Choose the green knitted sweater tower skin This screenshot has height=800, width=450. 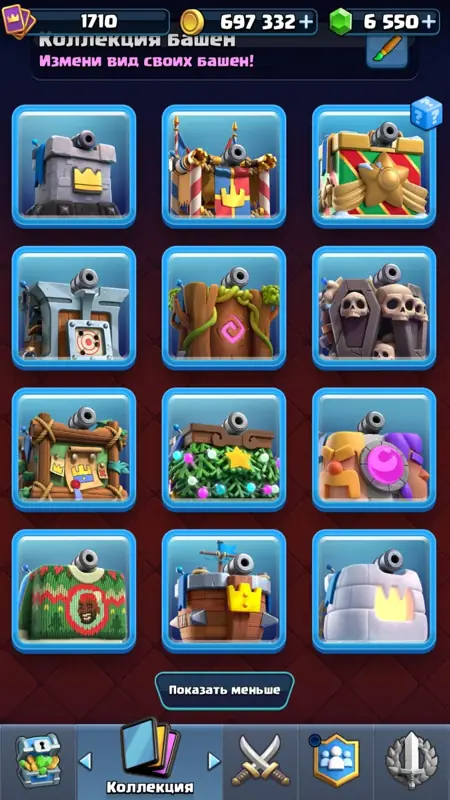[x=74, y=591]
